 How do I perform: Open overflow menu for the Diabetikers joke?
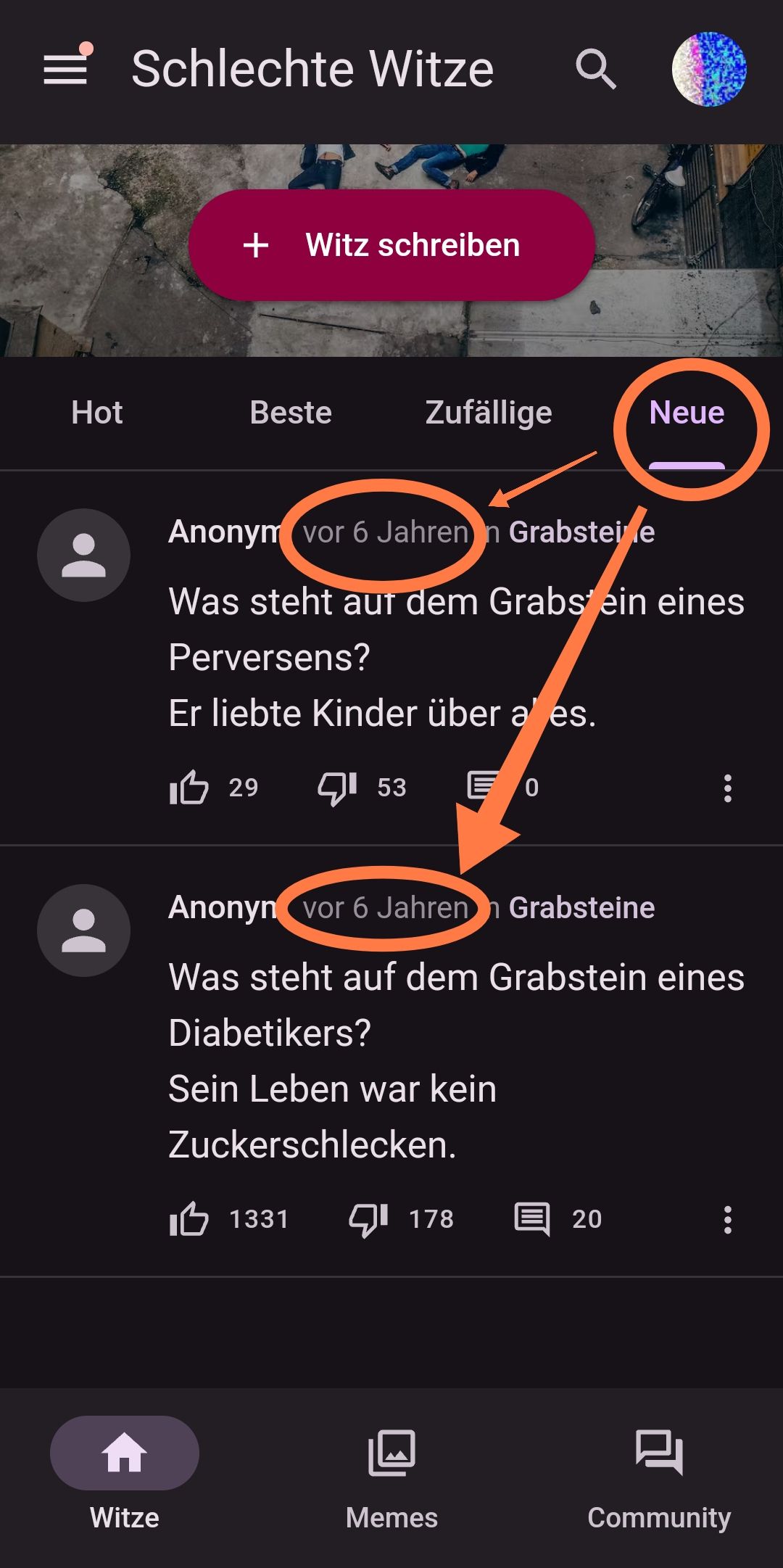pos(727,1219)
